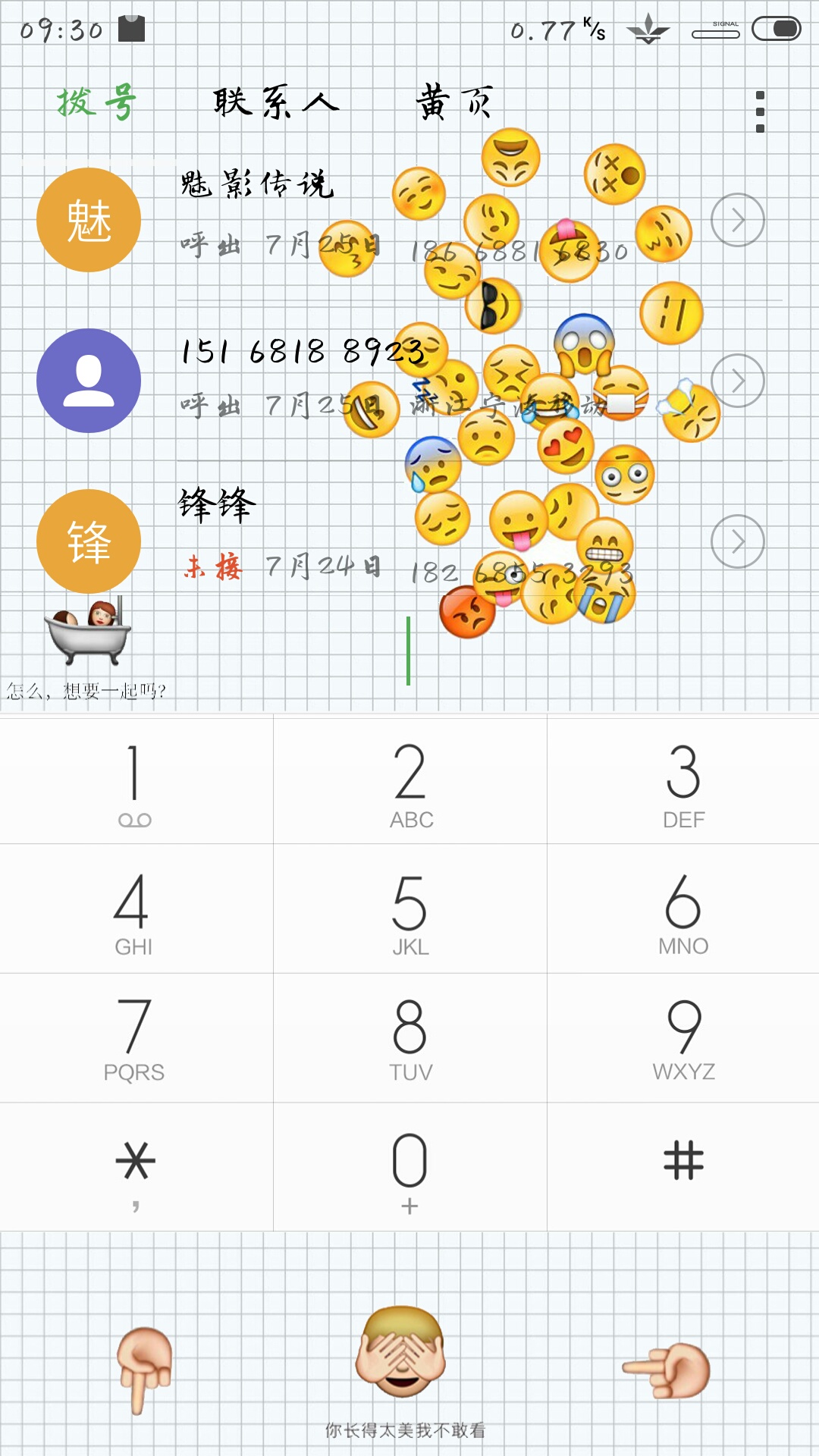819x1456 pixels.
Task: Dial digit 7 PQRS
Action: (x=136, y=1038)
